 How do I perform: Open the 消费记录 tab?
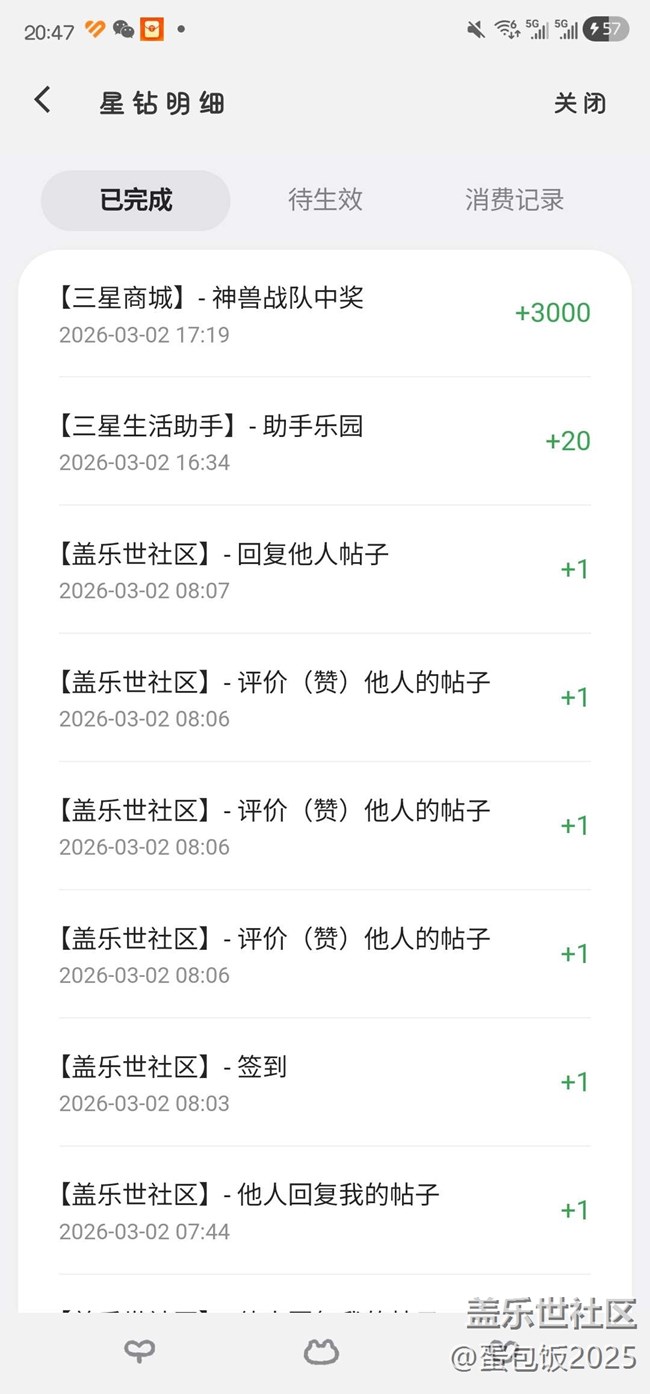(x=514, y=199)
